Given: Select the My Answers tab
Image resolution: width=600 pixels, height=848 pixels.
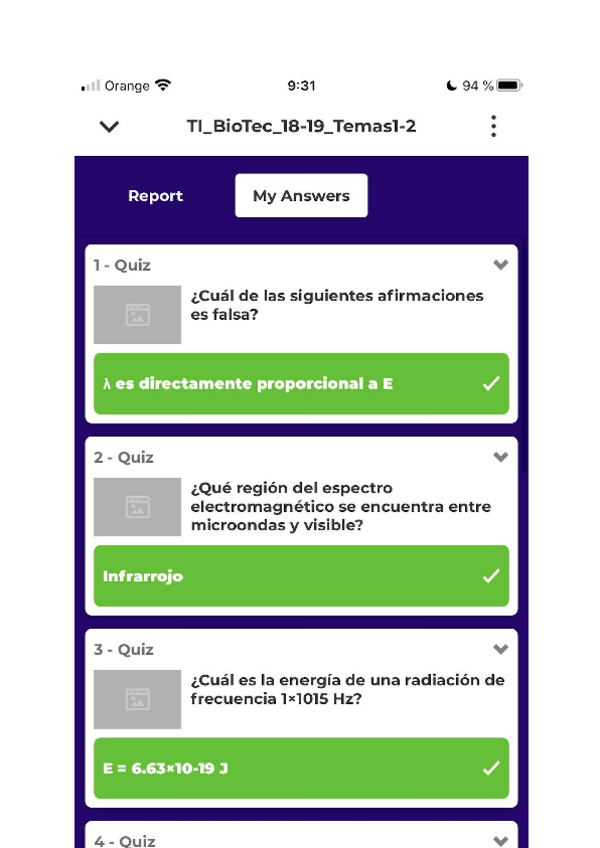Looking at the screenshot, I should coord(301,196).
